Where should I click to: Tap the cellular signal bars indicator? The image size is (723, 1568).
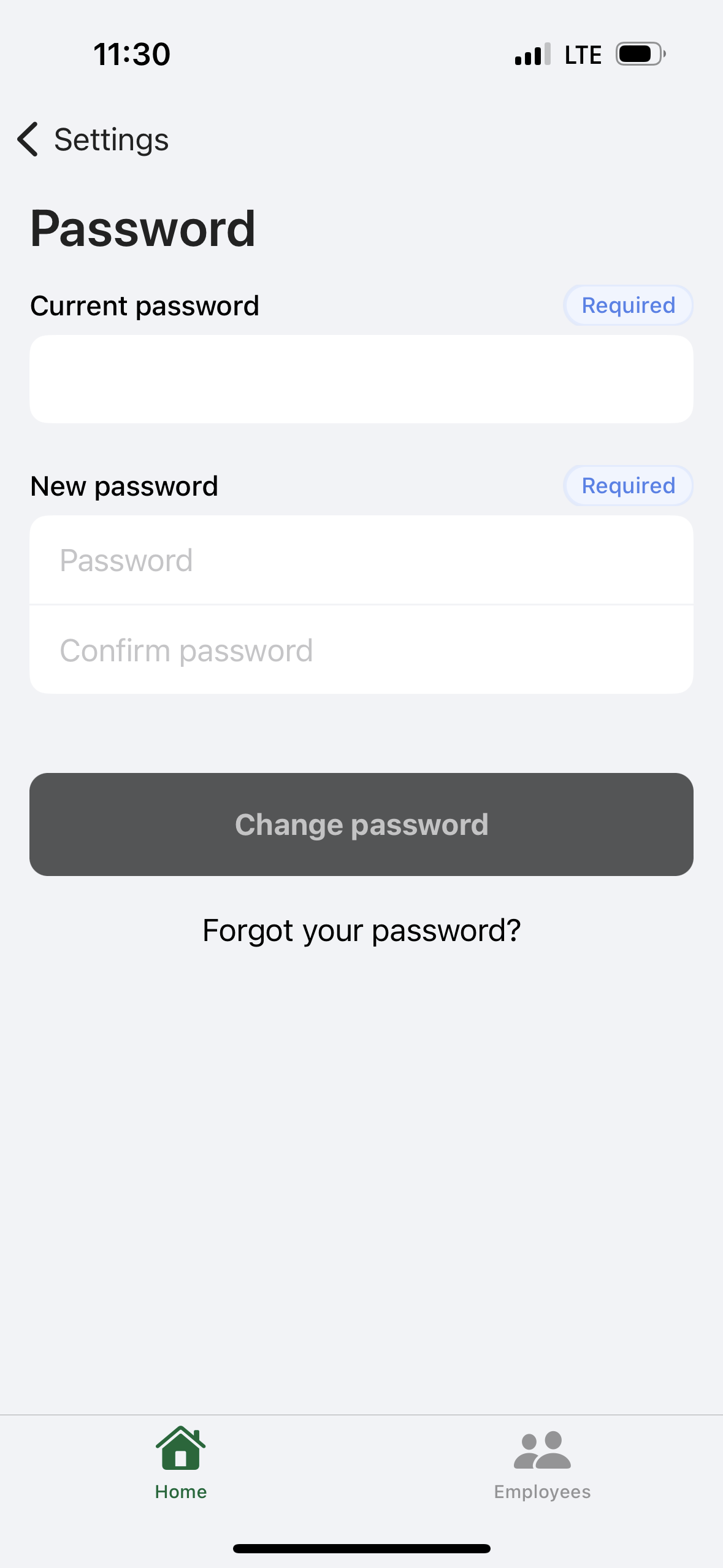point(530,54)
